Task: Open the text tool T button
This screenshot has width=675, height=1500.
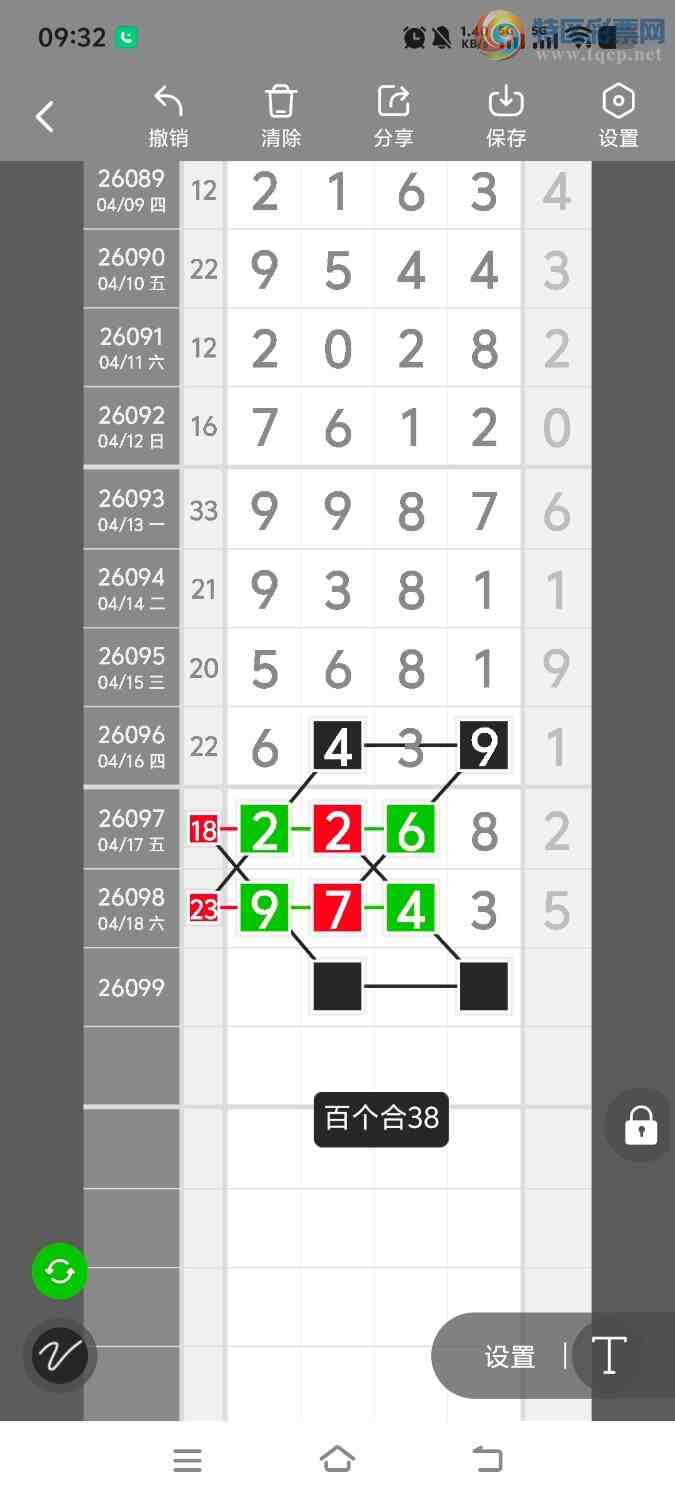Action: [x=609, y=1356]
